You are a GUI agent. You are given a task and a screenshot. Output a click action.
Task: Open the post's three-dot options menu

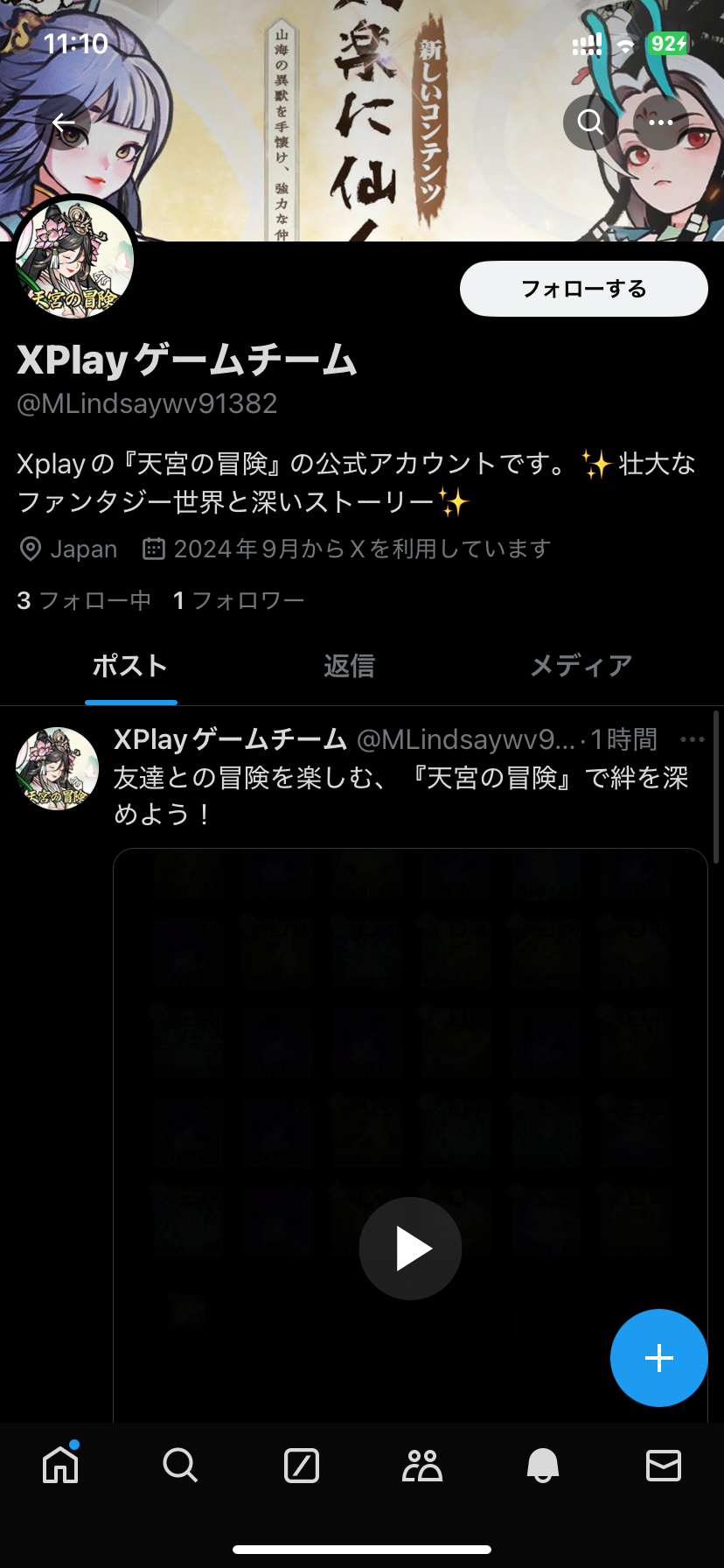tap(692, 740)
